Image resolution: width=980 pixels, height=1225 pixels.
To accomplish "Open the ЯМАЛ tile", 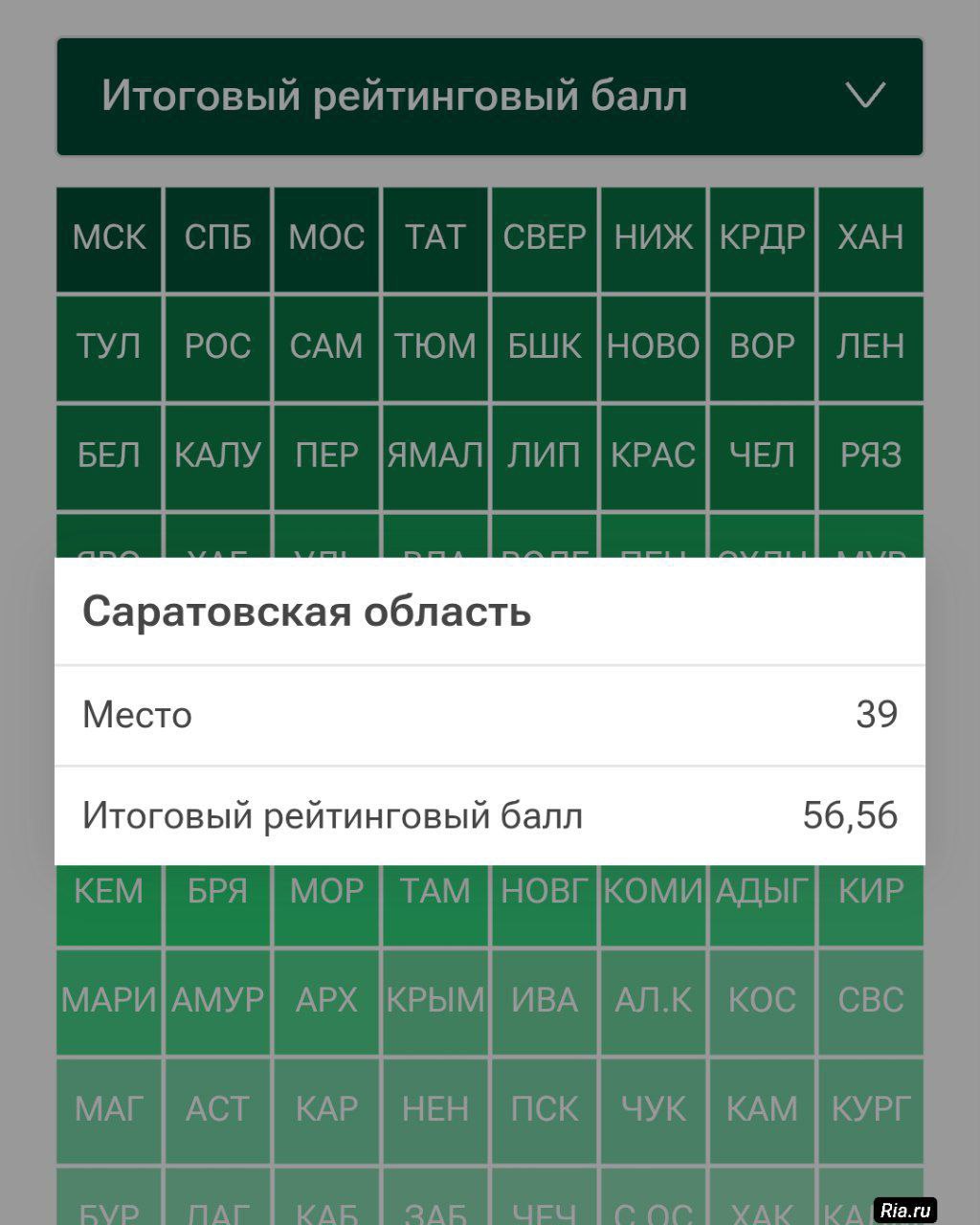I will point(435,457).
